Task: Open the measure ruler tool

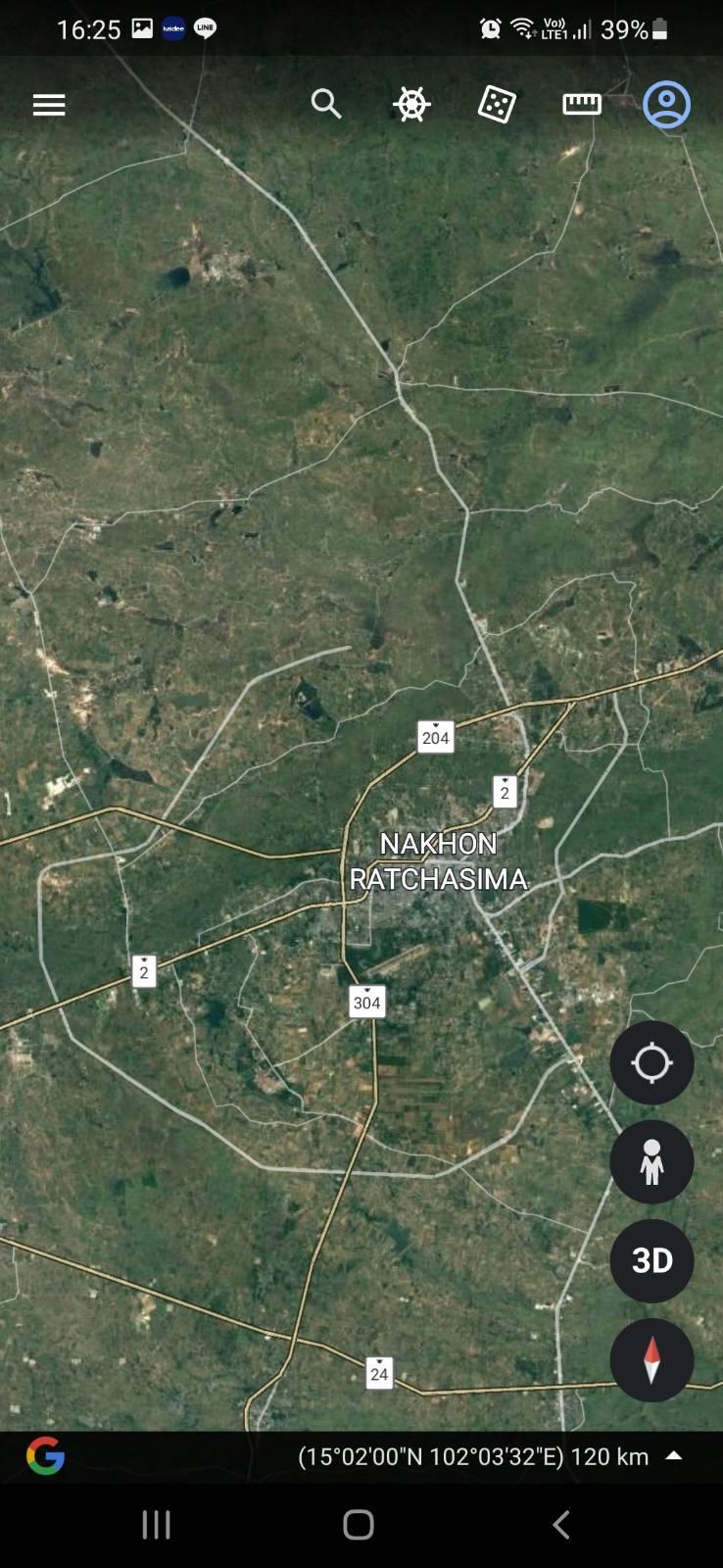Action: pyautogui.click(x=582, y=104)
